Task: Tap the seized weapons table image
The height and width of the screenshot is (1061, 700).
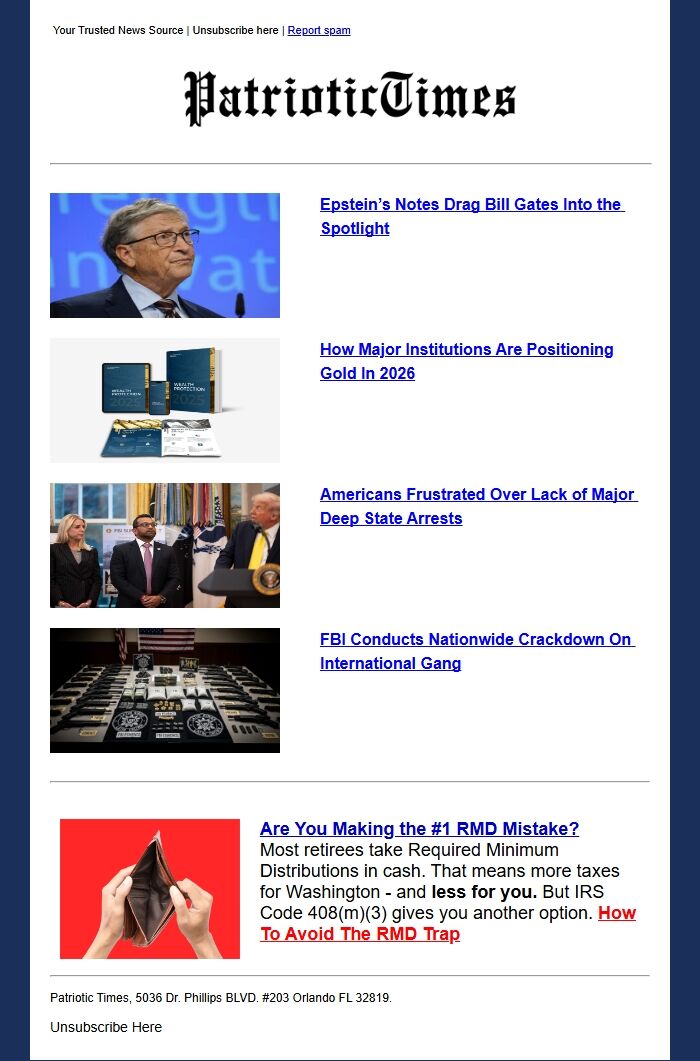Action: pos(165,690)
